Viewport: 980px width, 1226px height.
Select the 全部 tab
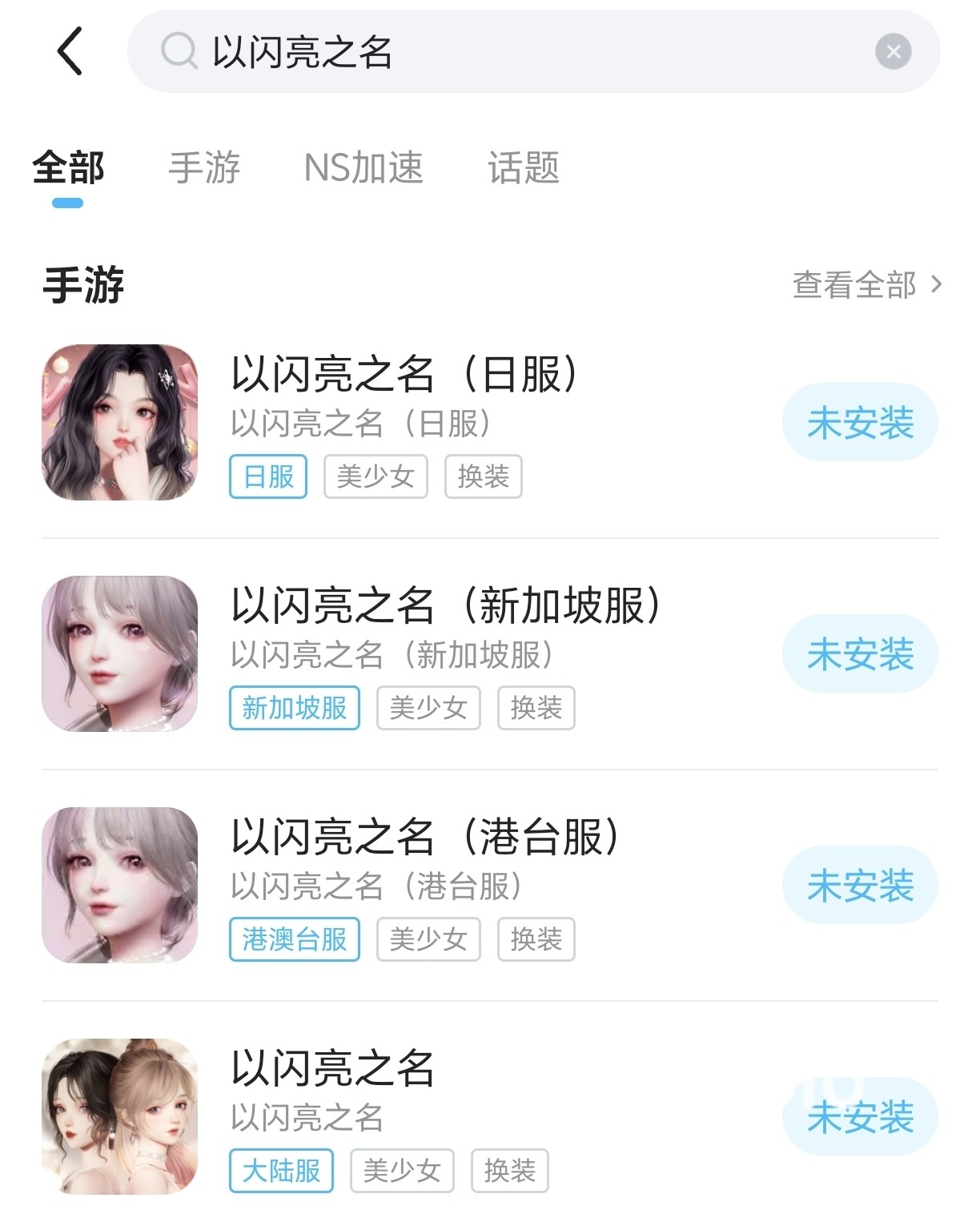point(68,168)
